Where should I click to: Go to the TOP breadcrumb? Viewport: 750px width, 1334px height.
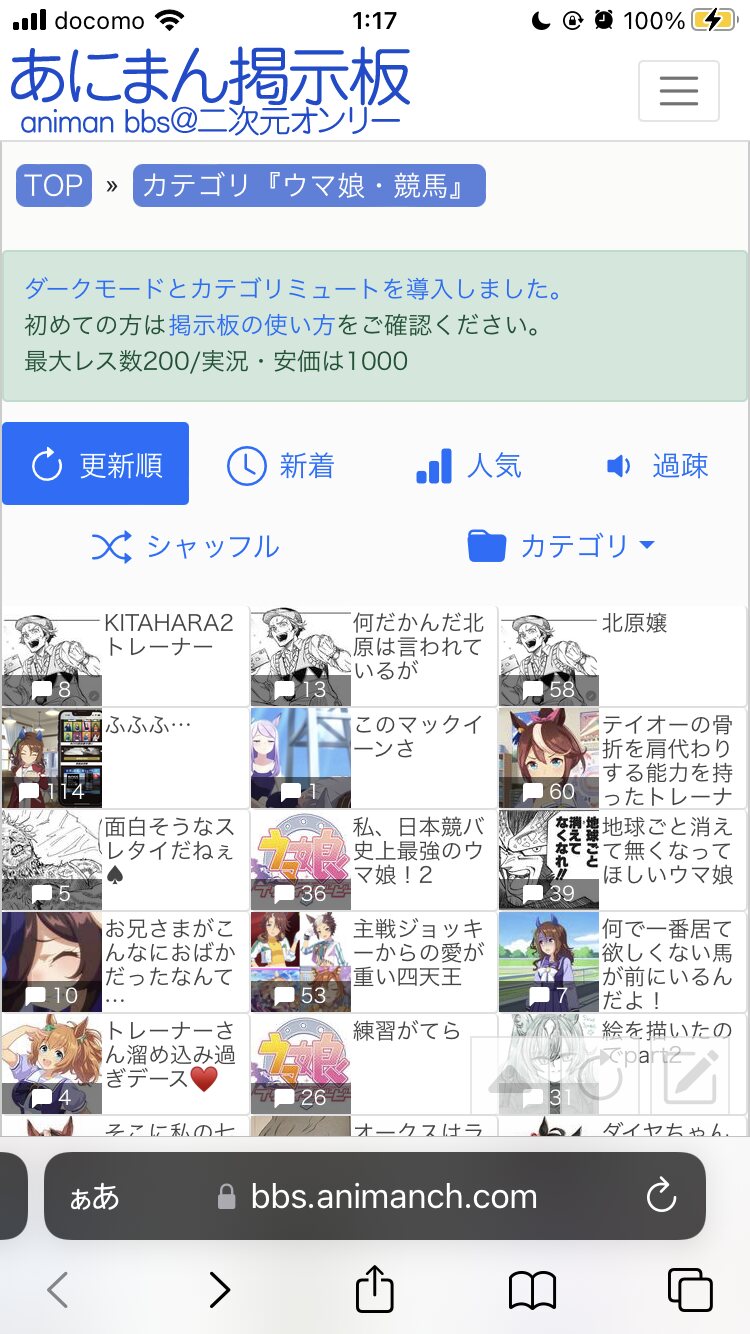(54, 186)
